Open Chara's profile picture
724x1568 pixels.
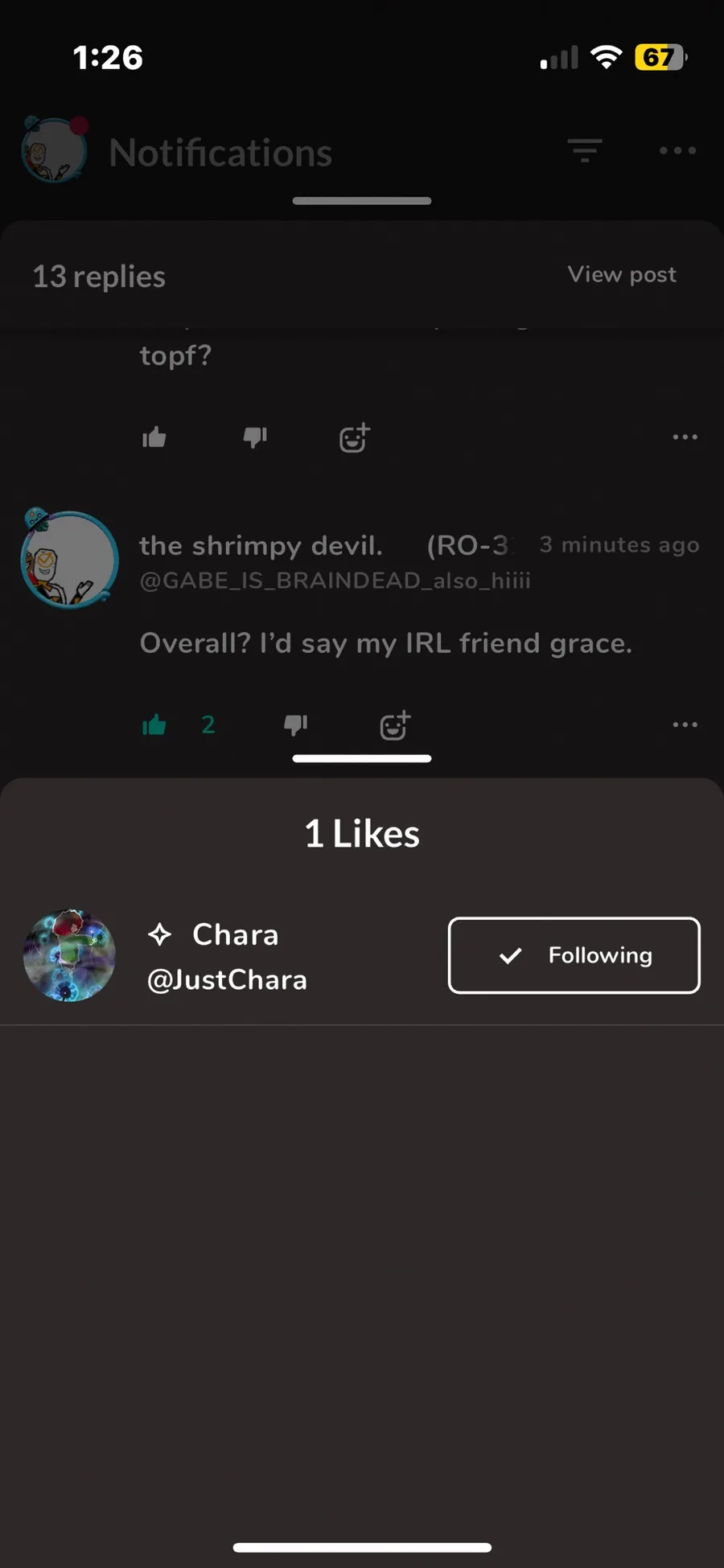pos(70,955)
